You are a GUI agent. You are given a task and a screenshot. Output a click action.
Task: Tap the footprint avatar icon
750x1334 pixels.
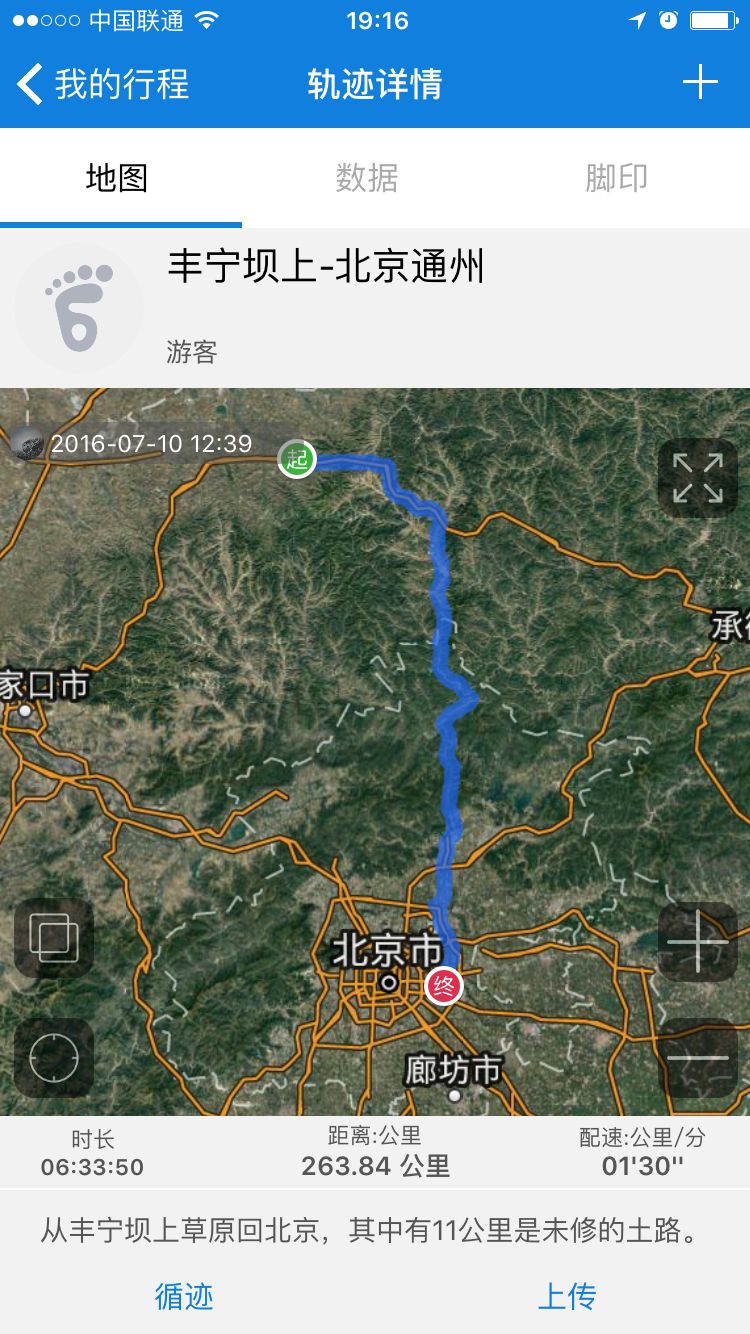coord(77,307)
